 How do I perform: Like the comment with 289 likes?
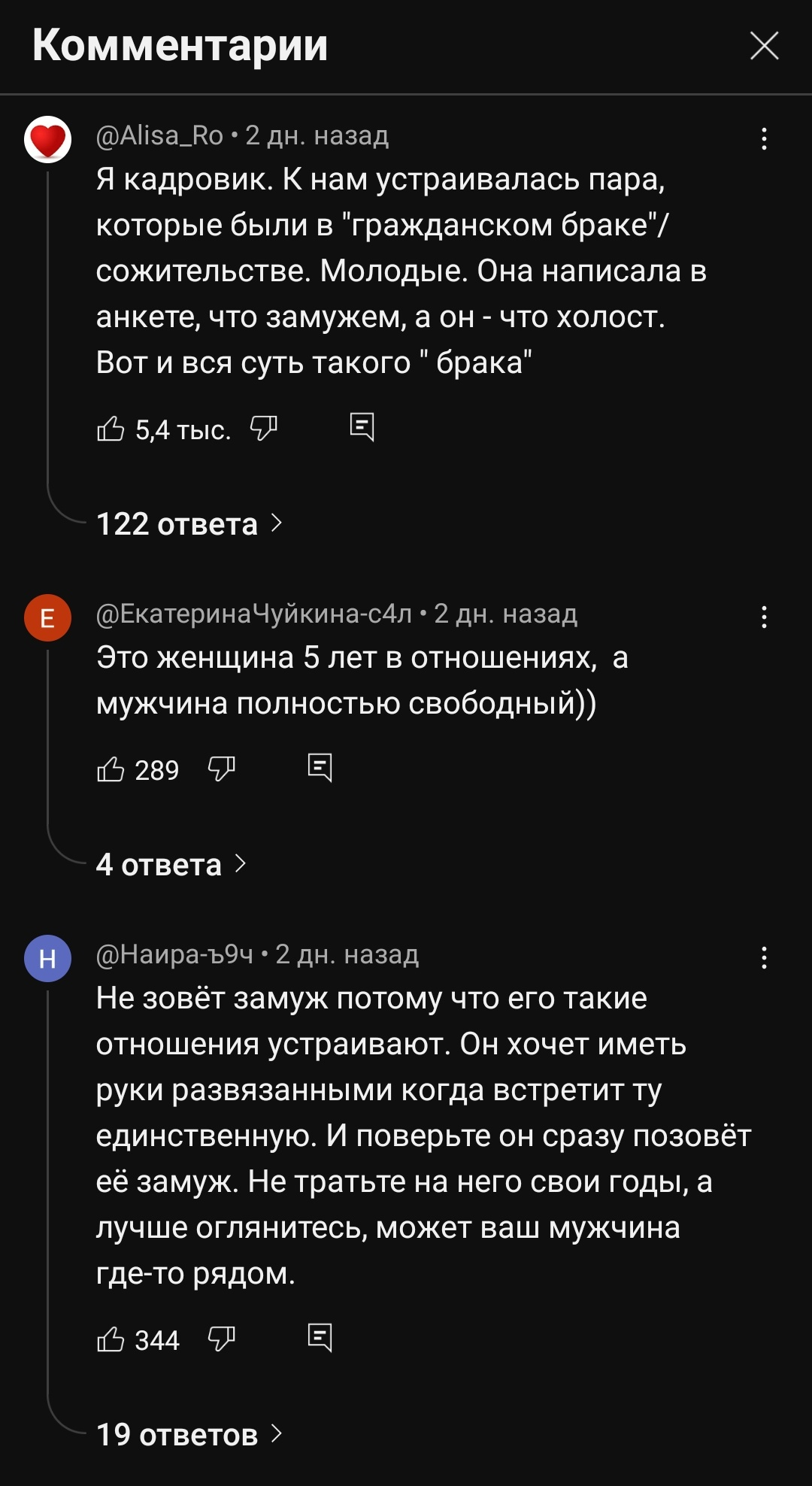pos(111,769)
